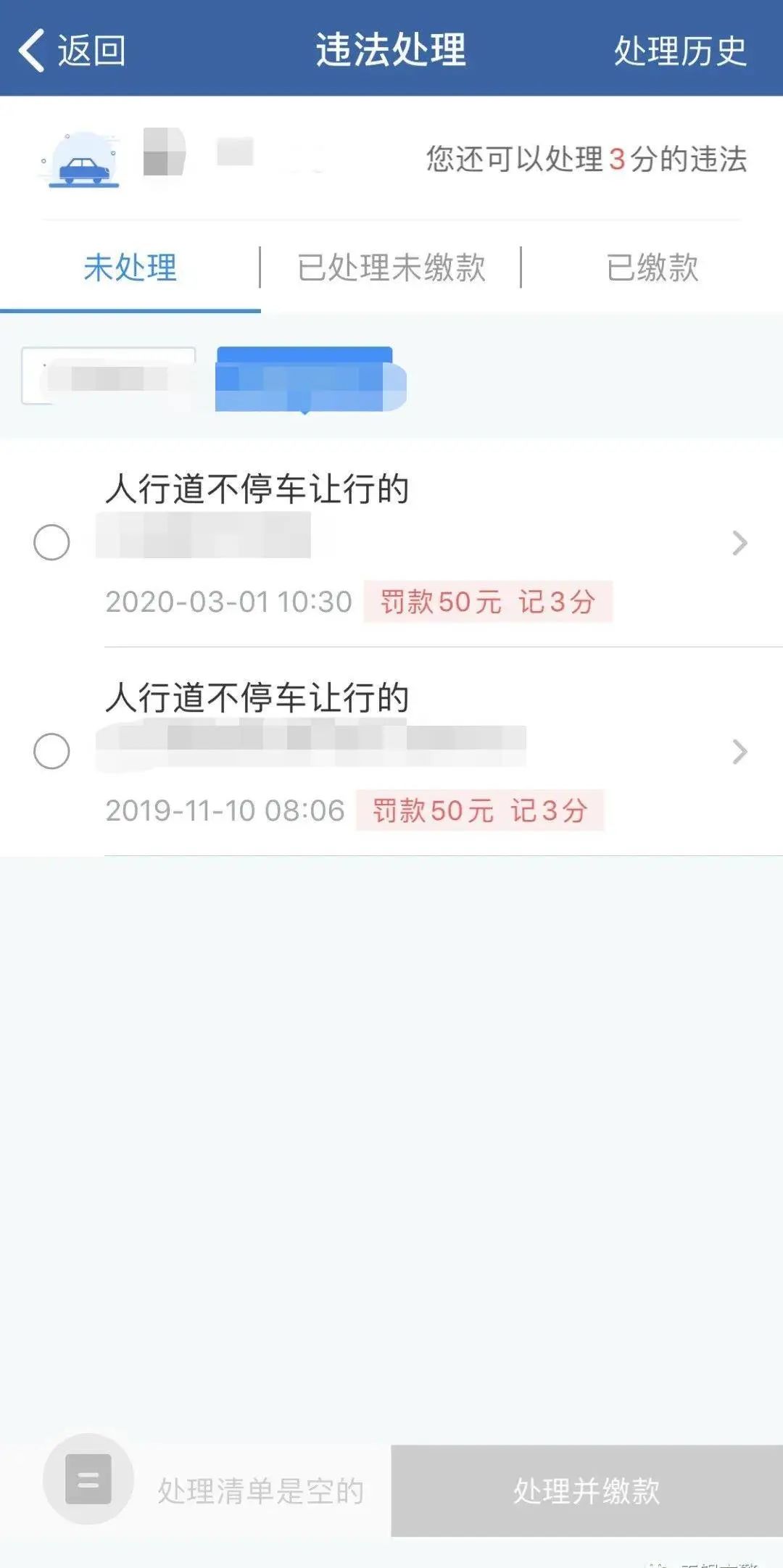Select the violation dated 2020-03-01 10:30
The width and height of the screenshot is (783, 1568).
pyautogui.click(x=52, y=542)
